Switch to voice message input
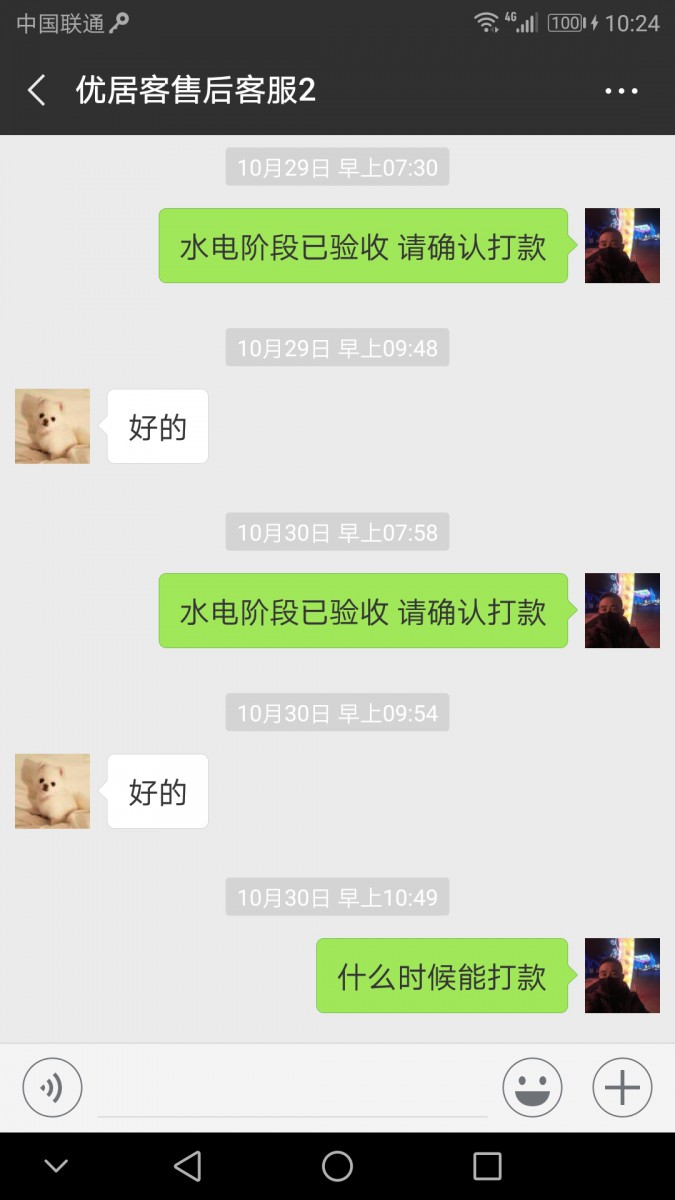 [x=52, y=1087]
